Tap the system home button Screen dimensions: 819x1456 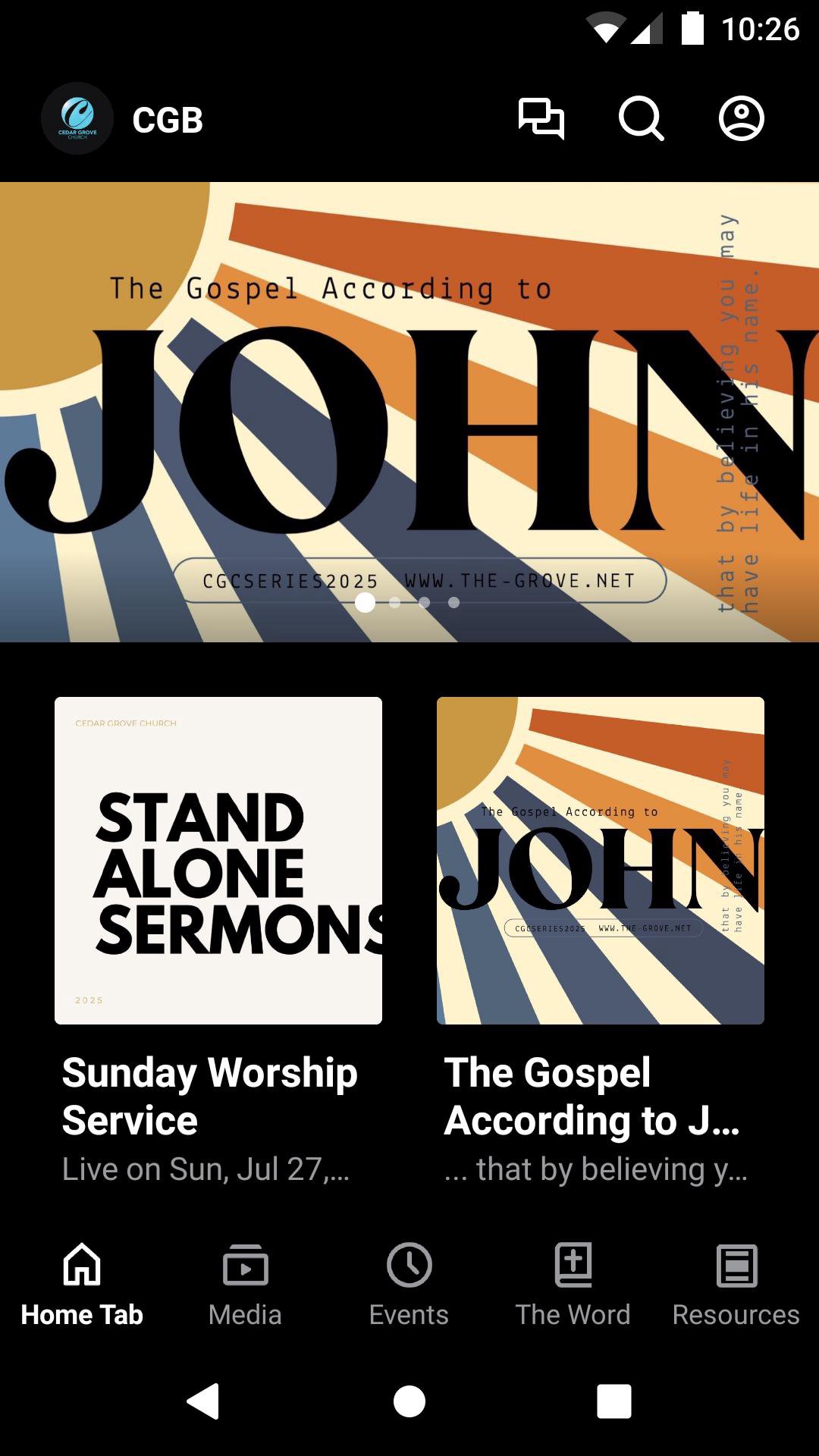tap(409, 1401)
